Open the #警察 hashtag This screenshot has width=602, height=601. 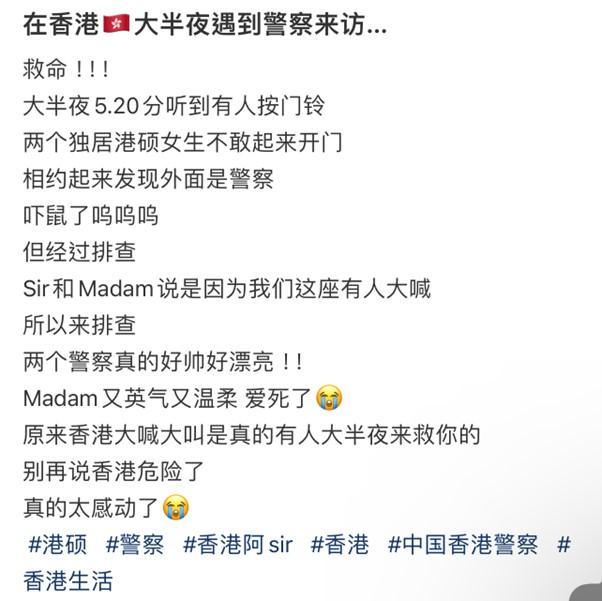(134, 545)
